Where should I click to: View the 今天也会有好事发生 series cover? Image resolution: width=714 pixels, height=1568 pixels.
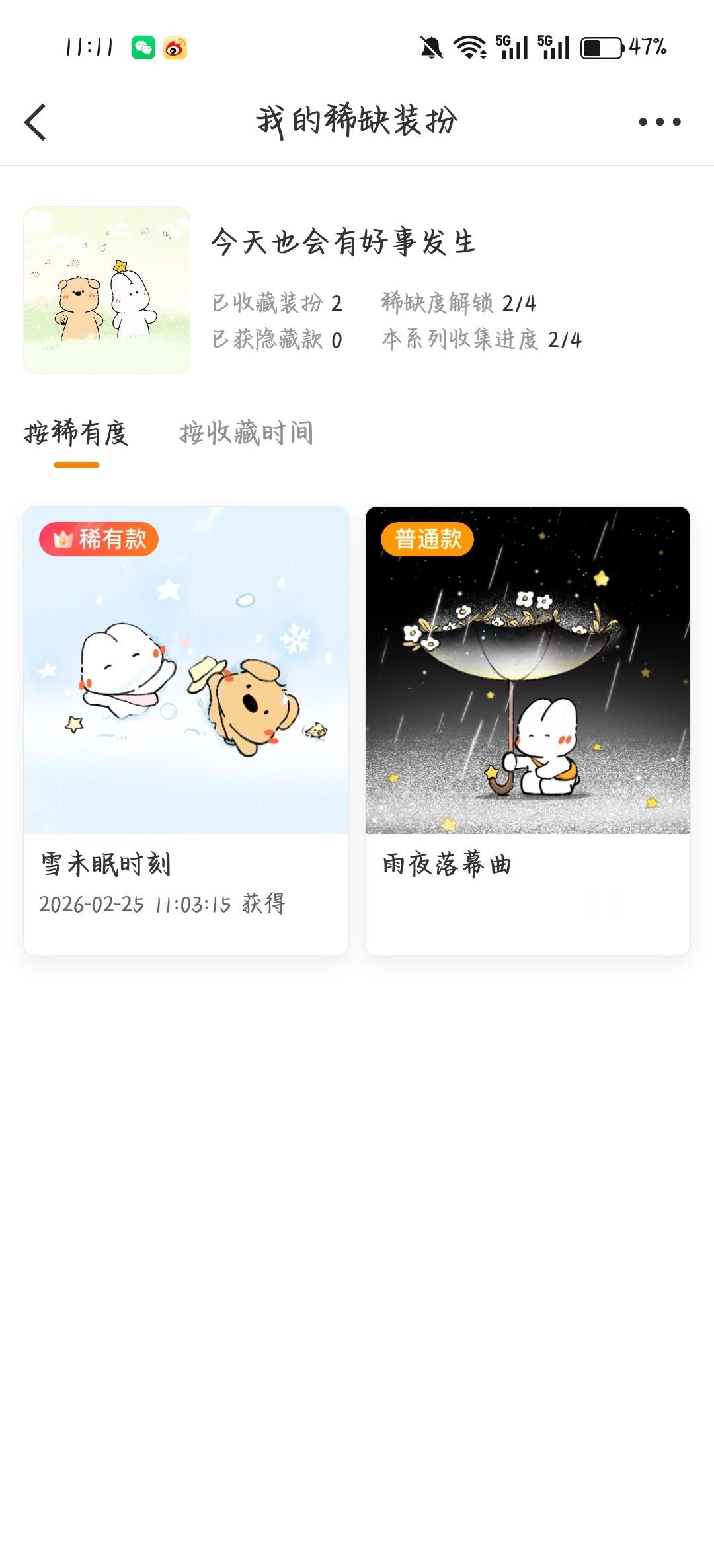107,290
